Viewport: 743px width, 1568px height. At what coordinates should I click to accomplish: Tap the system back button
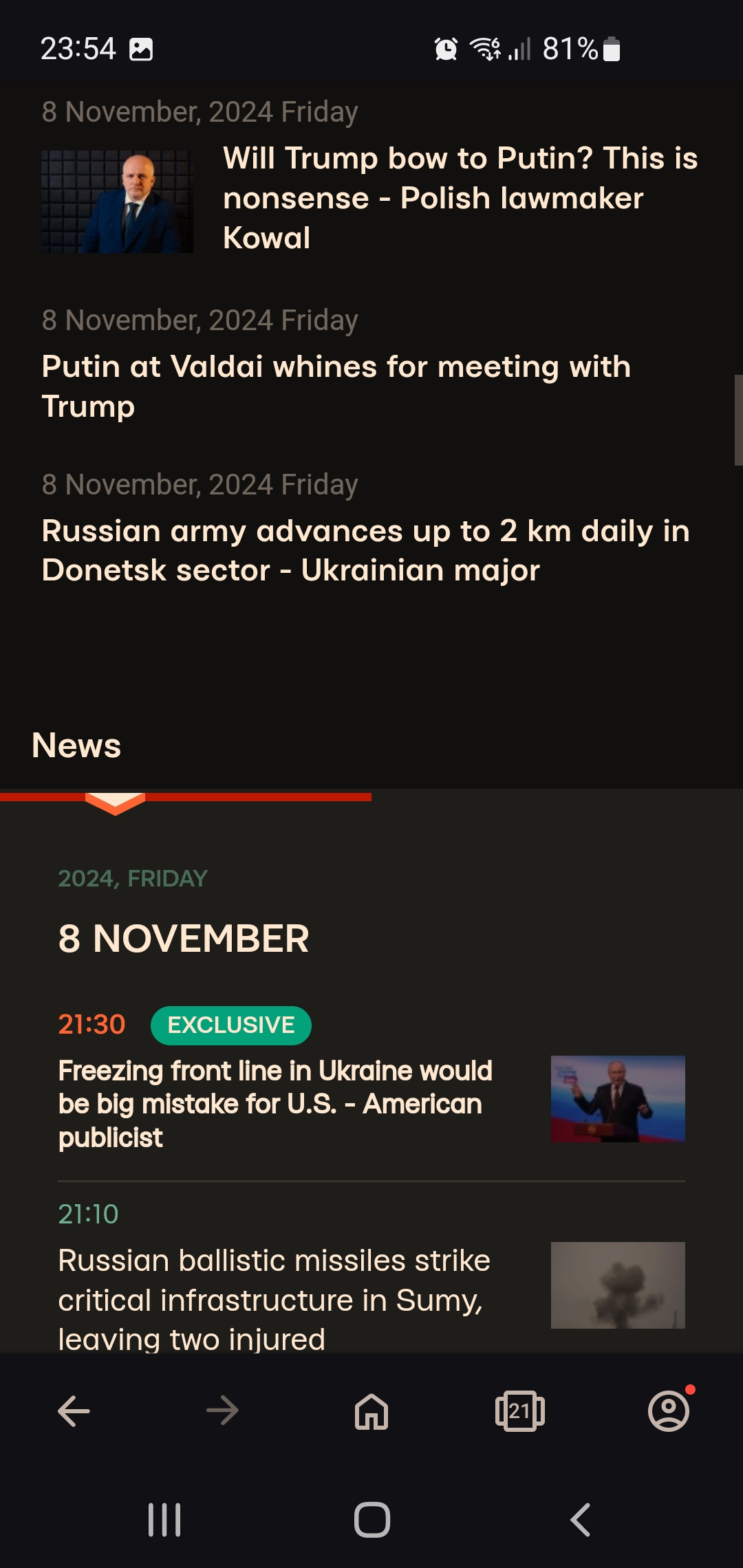tap(580, 1520)
